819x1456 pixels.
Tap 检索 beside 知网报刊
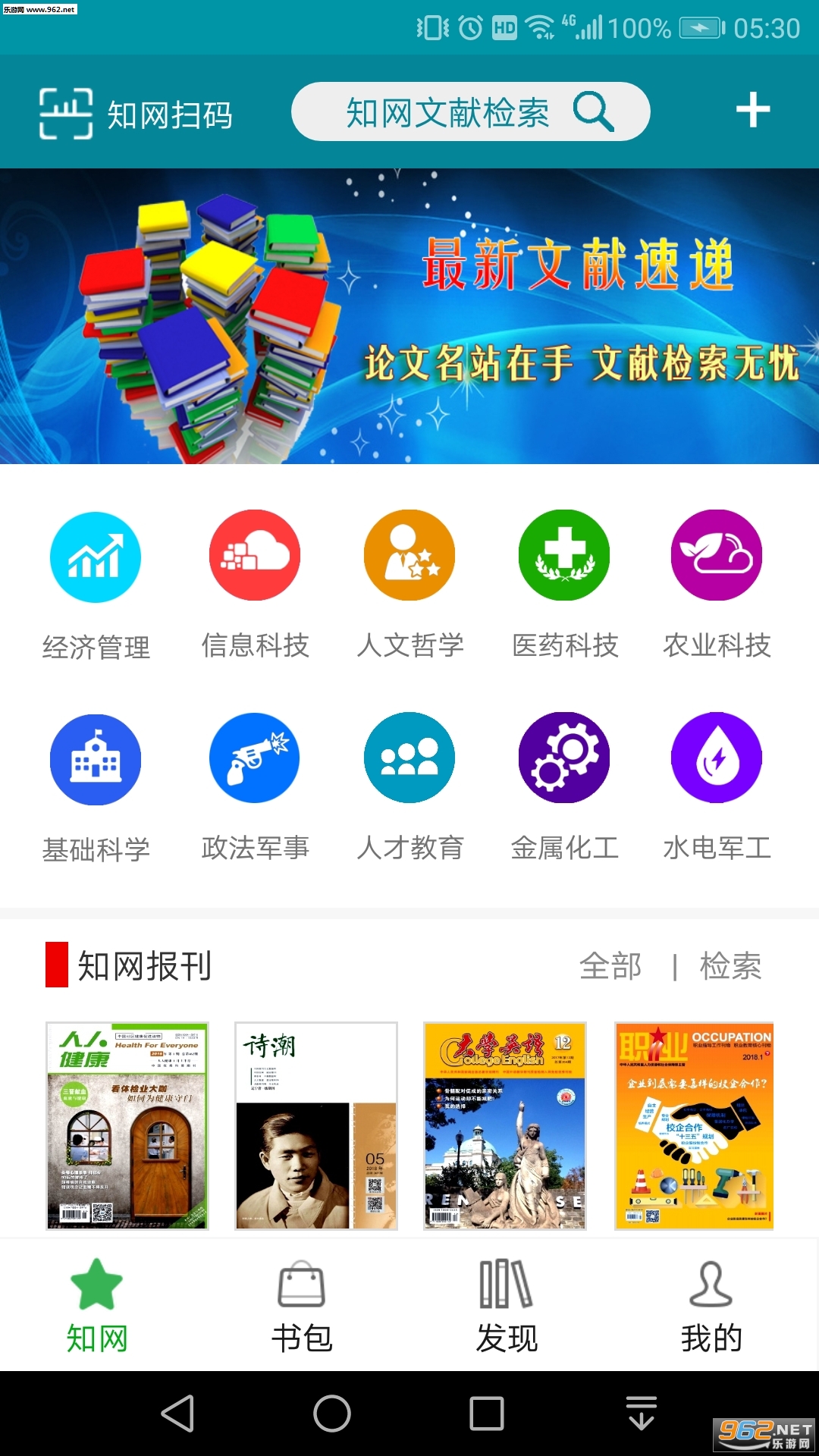coord(730,966)
